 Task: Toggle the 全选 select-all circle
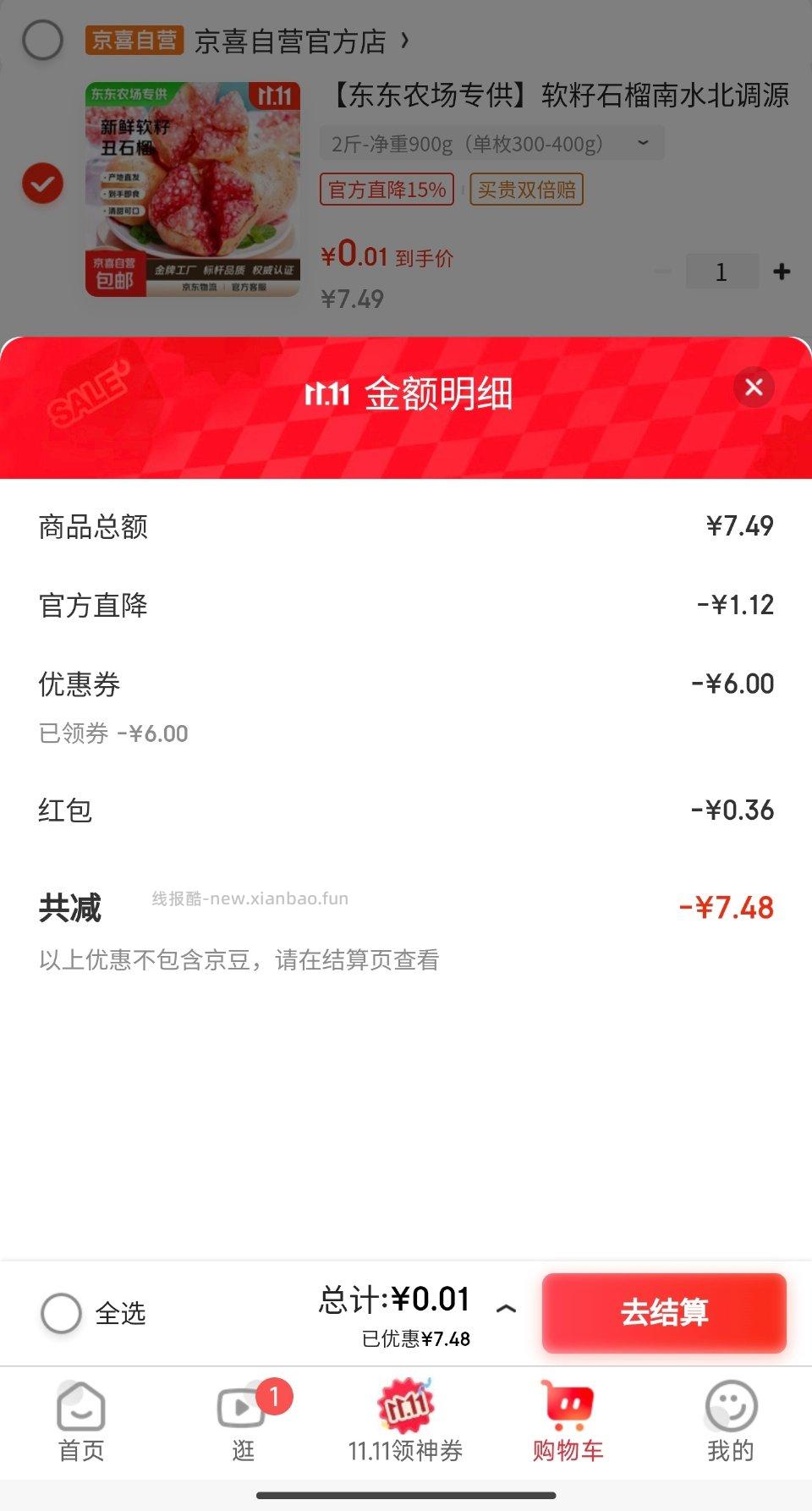point(60,1314)
